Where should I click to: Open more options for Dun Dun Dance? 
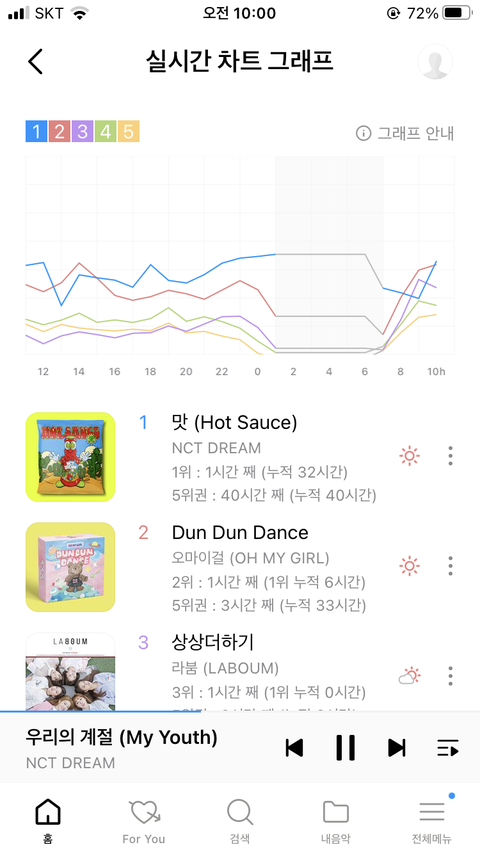point(450,566)
